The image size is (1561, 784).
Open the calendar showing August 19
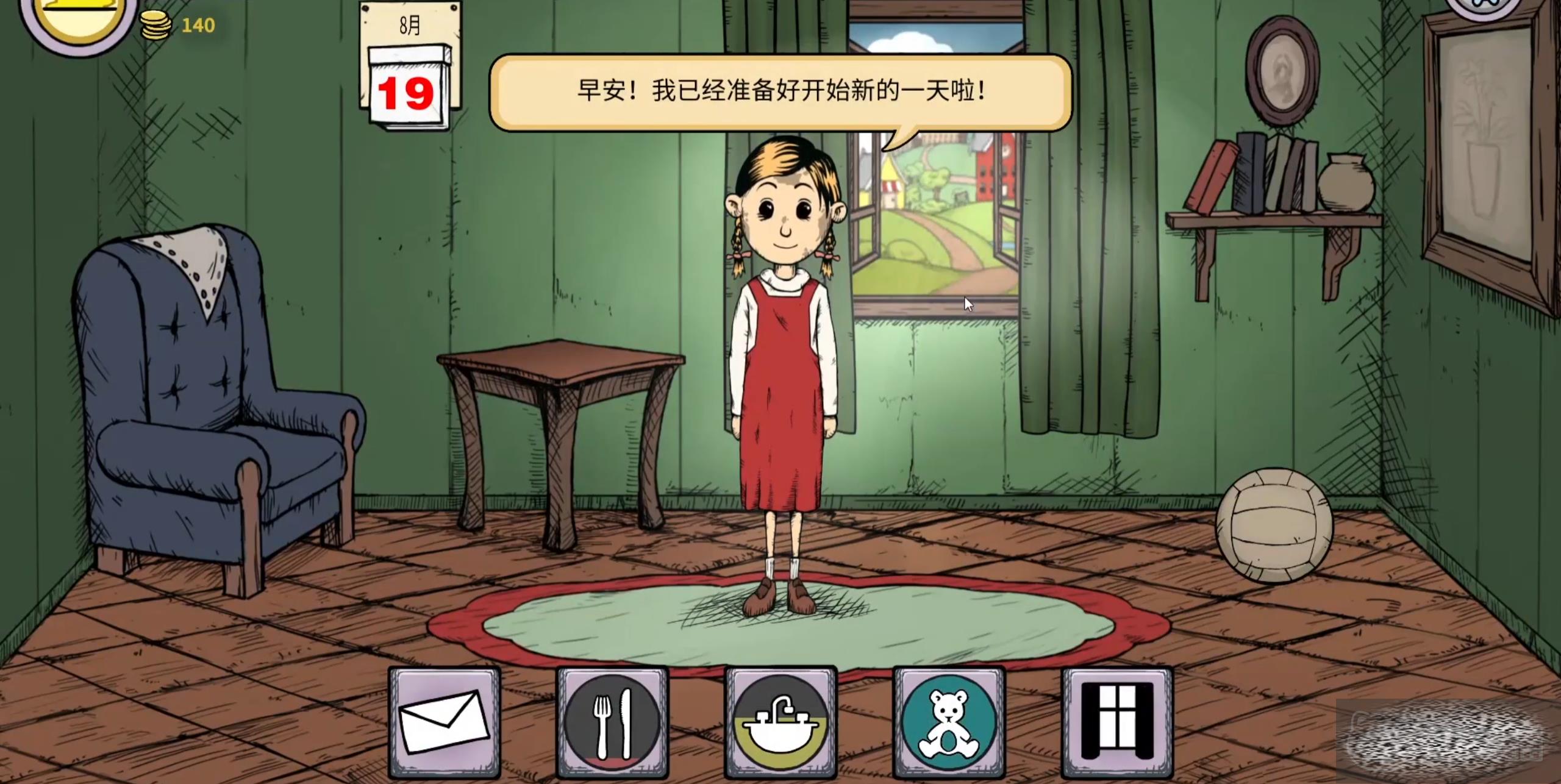410,67
